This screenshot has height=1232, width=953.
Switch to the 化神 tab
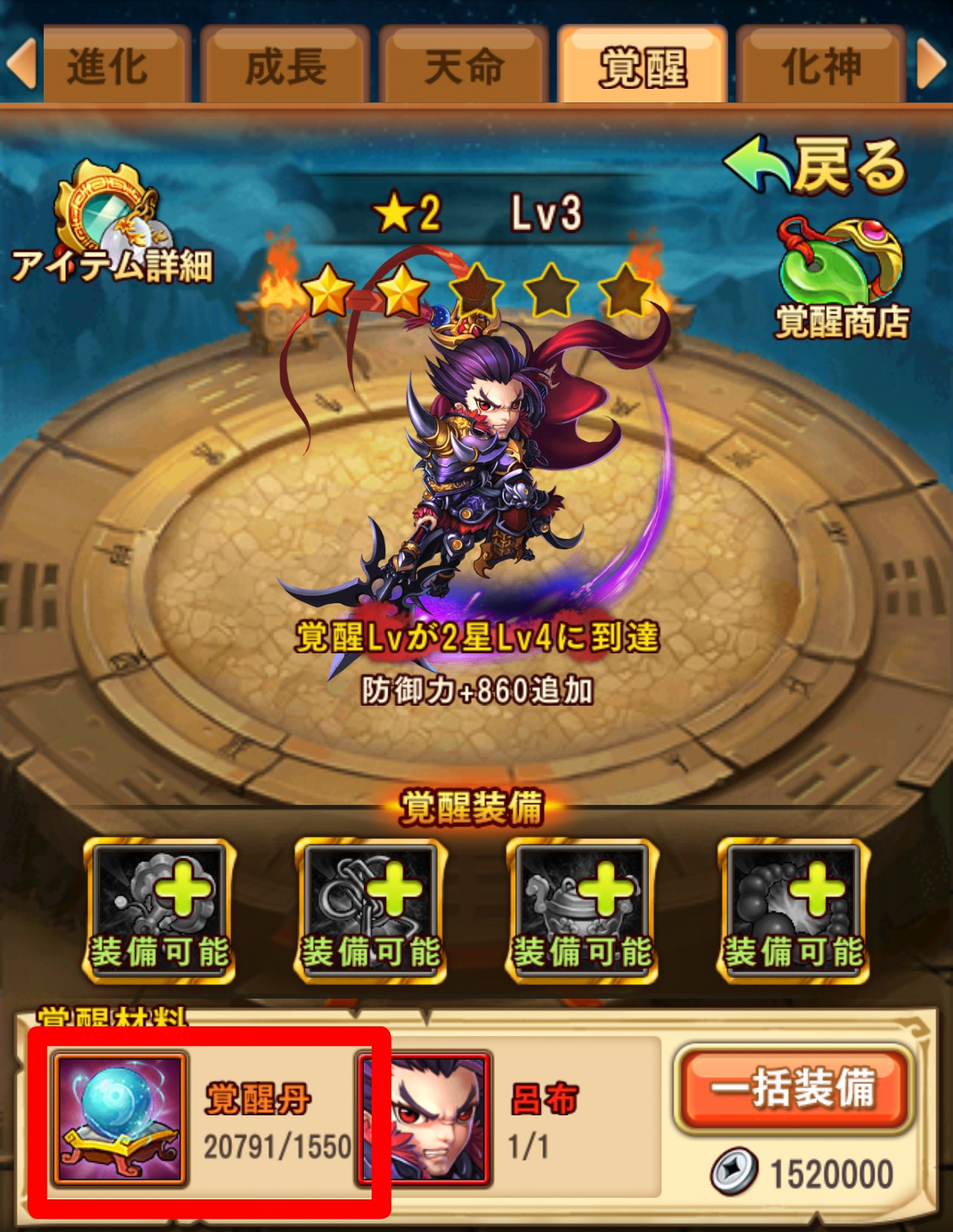tap(820, 66)
